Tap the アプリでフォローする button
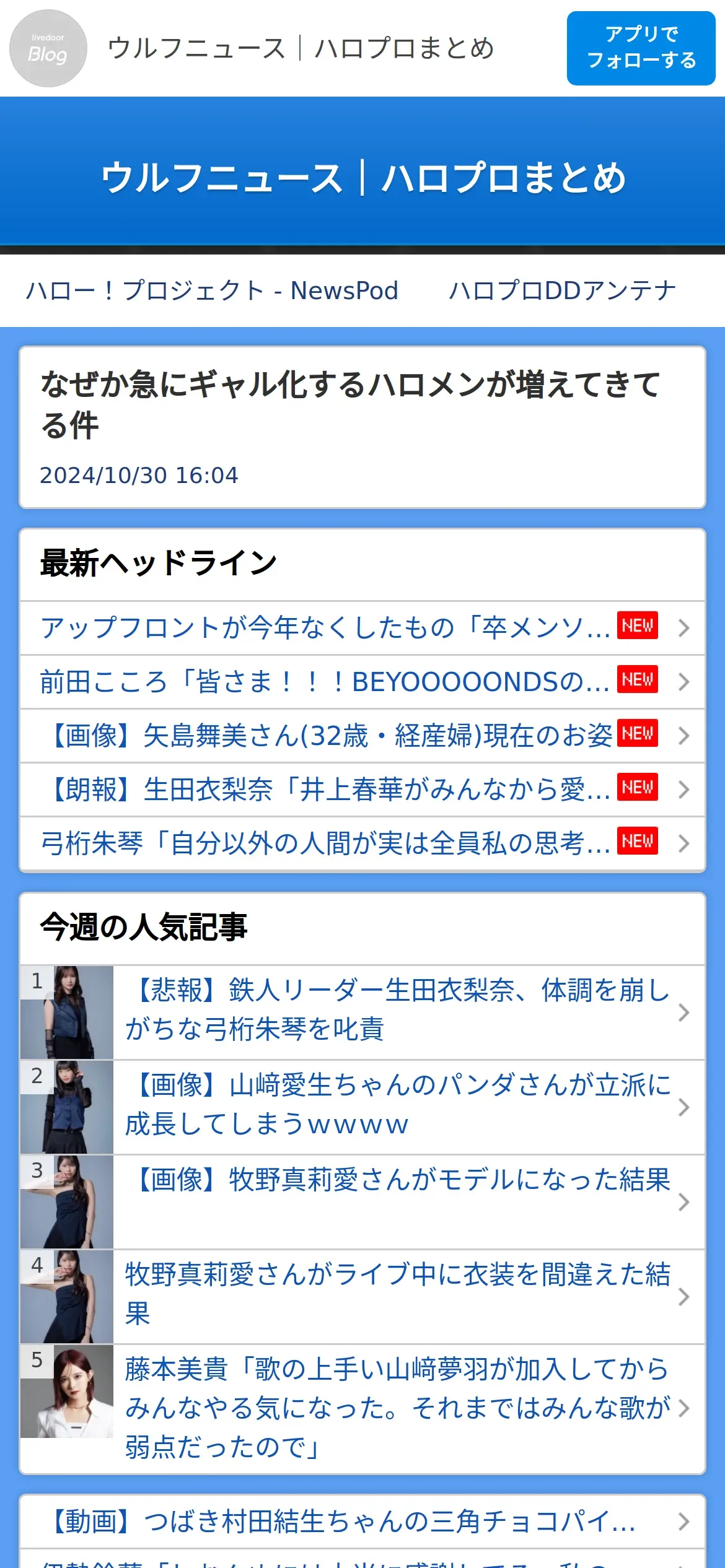The width and height of the screenshot is (725, 1568). [x=641, y=48]
